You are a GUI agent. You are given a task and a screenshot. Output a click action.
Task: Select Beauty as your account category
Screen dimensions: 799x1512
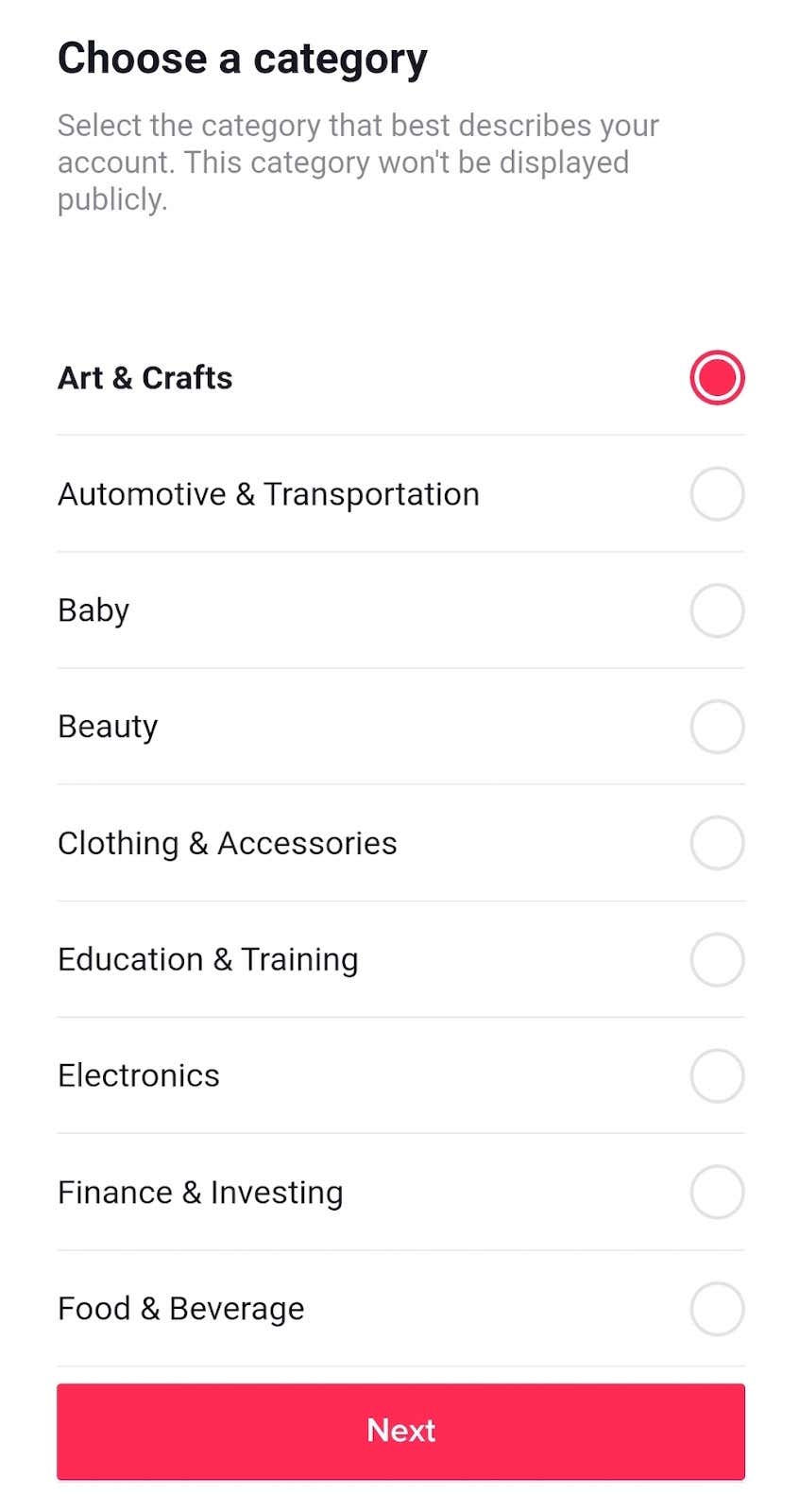717,727
